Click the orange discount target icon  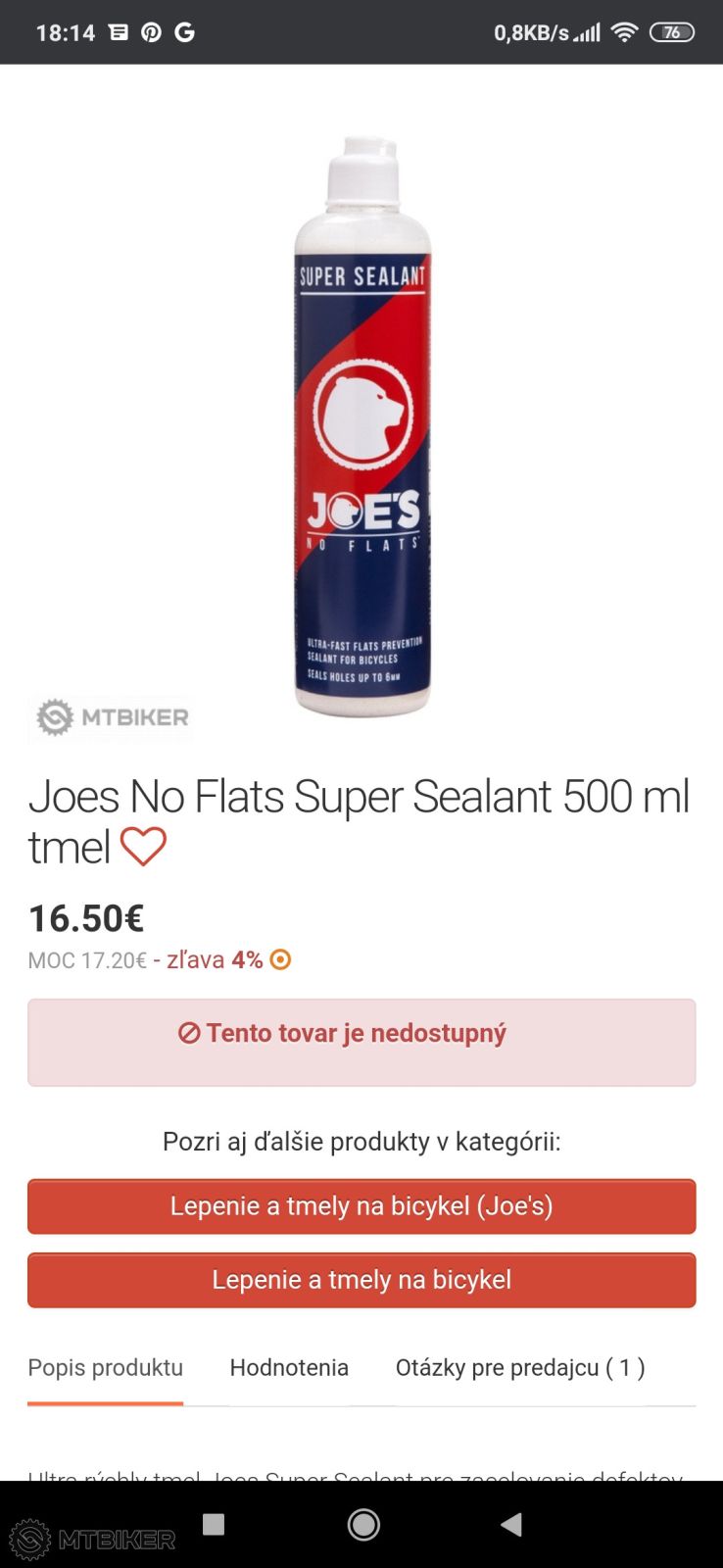(x=280, y=959)
